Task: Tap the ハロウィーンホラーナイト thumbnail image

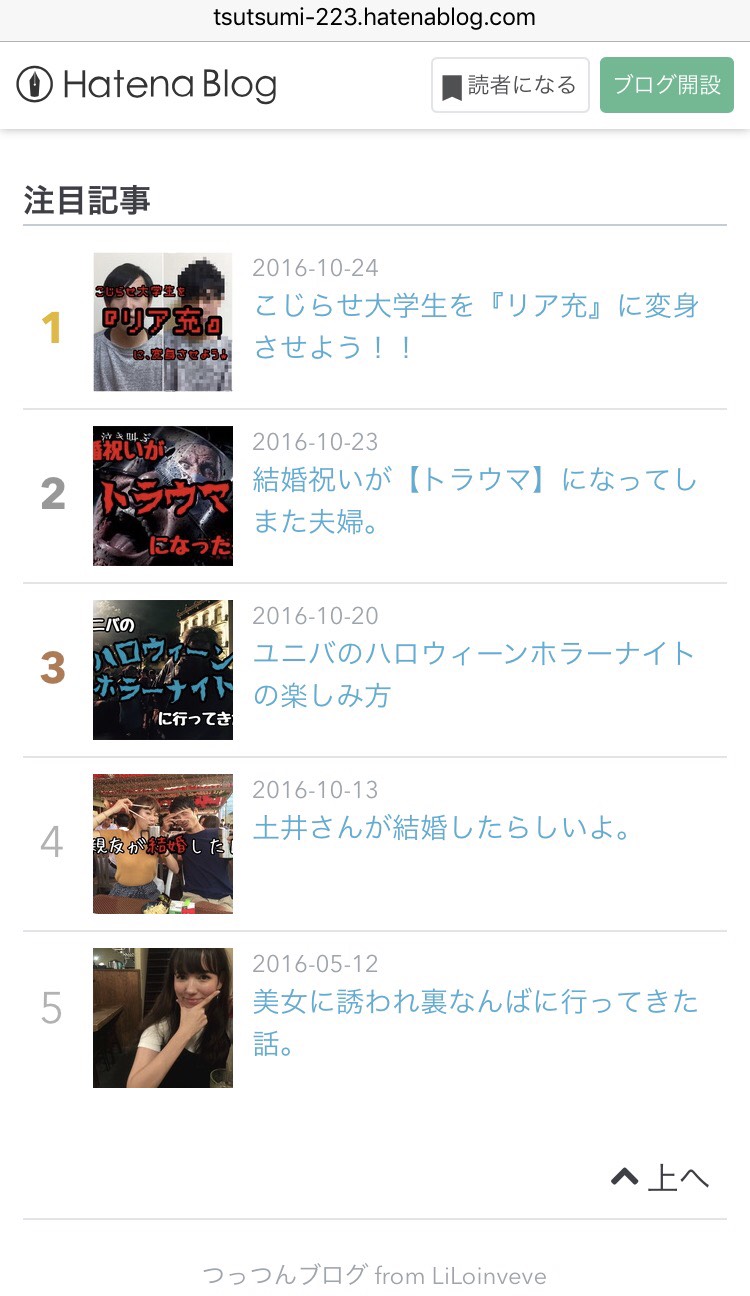Action: (x=163, y=670)
